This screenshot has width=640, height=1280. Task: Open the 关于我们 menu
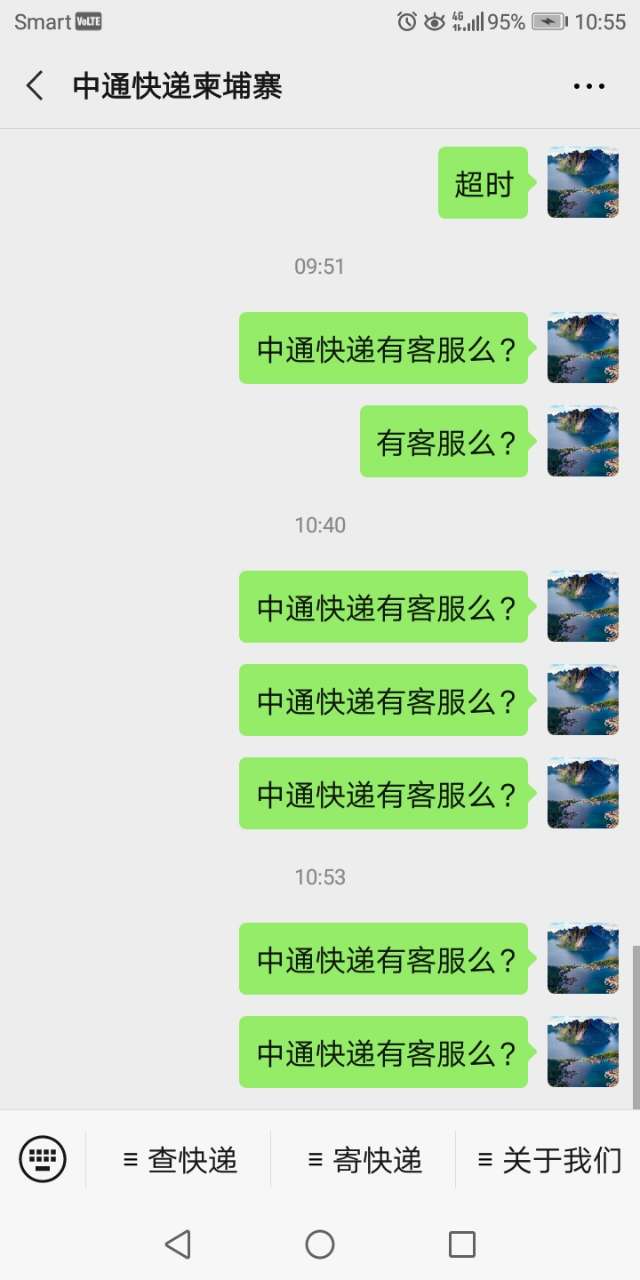coord(549,1160)
